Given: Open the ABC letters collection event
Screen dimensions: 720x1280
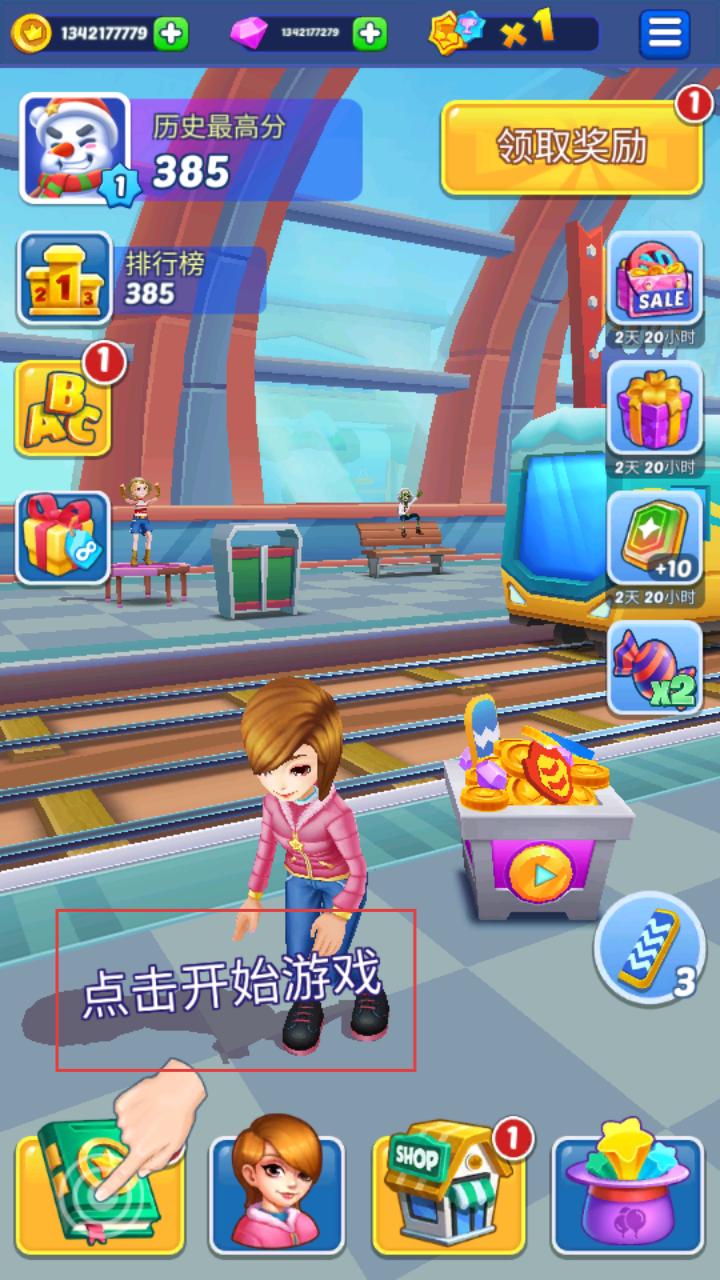Looking at the screenshot, I should (63, 410).
